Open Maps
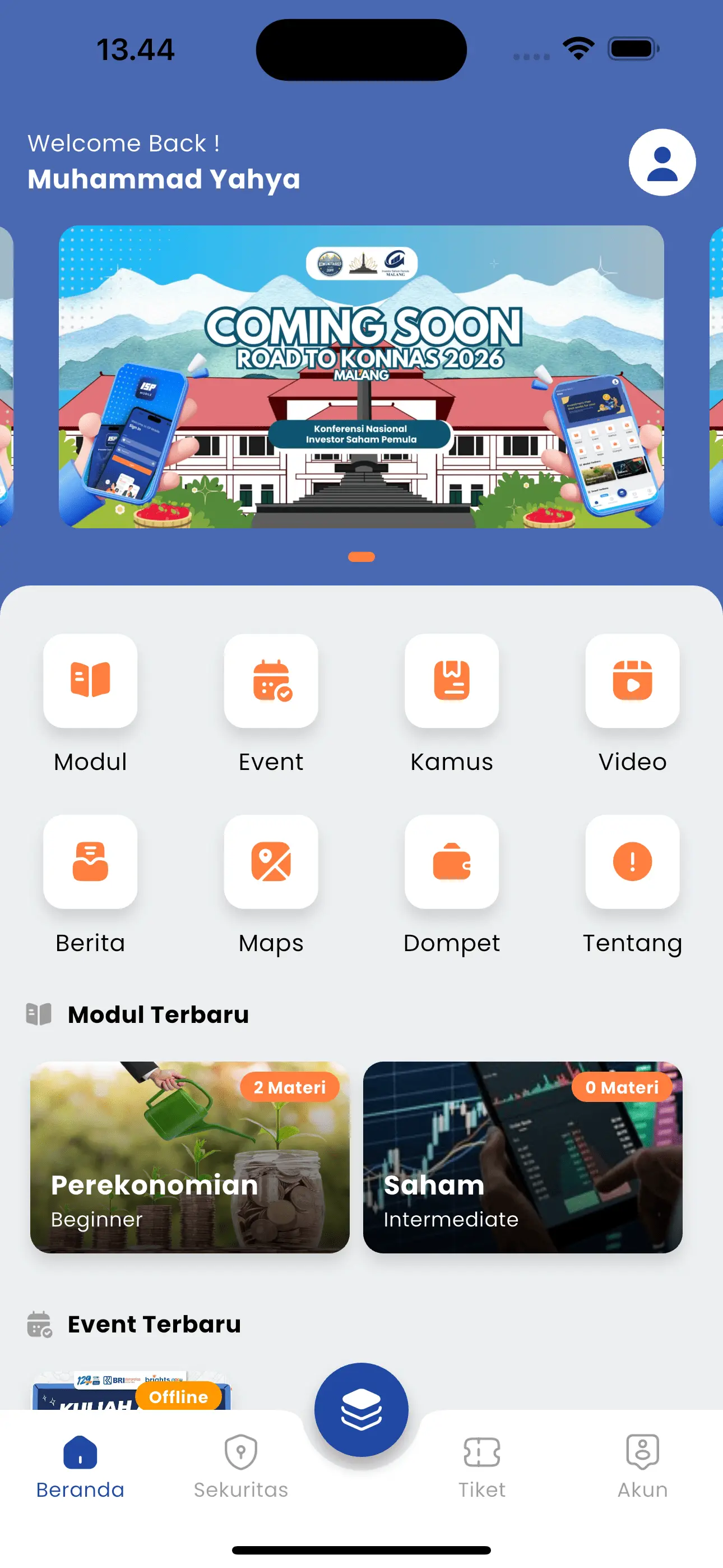Viewport: 723px width, 1568px height. [x=271, y=861]
